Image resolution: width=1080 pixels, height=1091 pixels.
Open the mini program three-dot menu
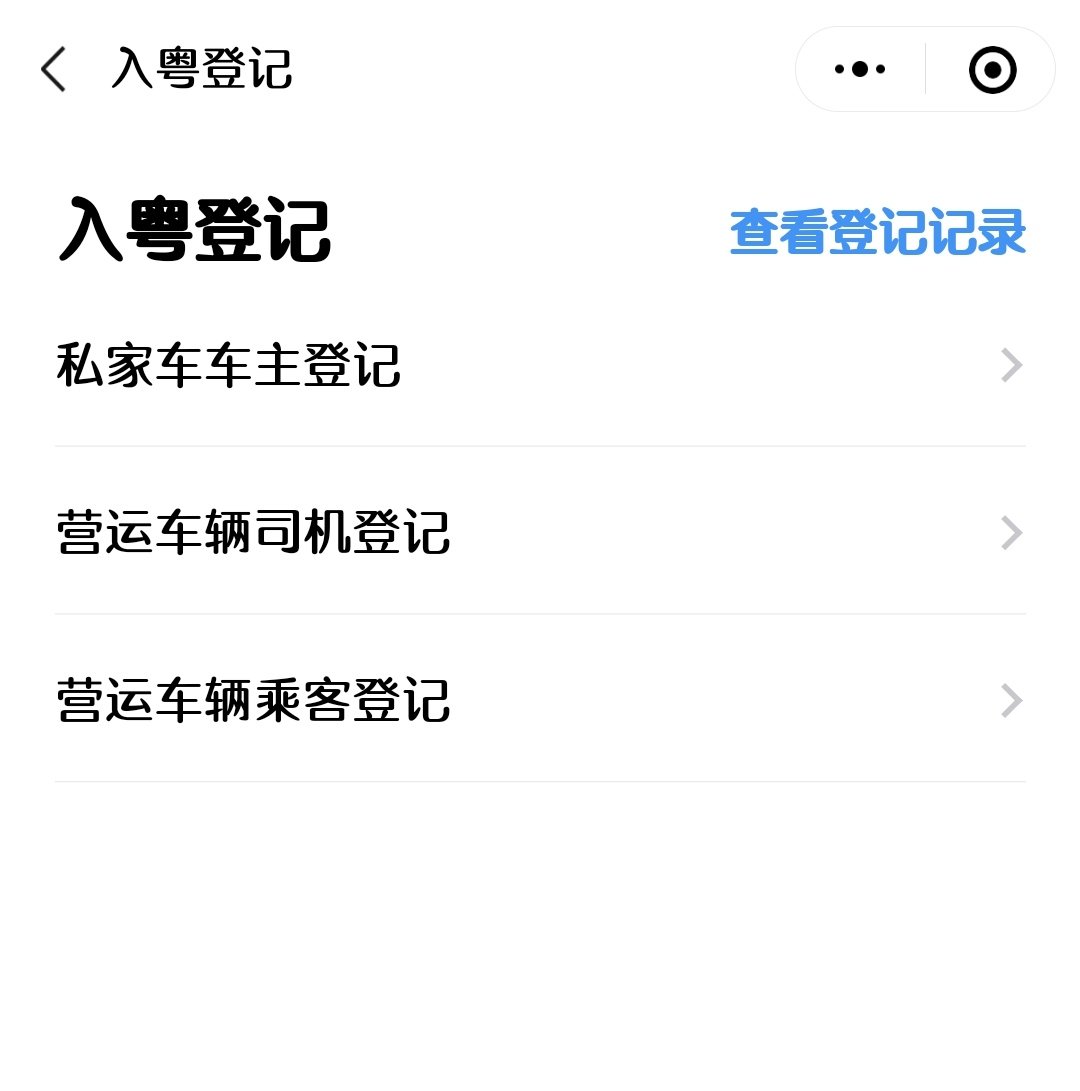(860, 69)
